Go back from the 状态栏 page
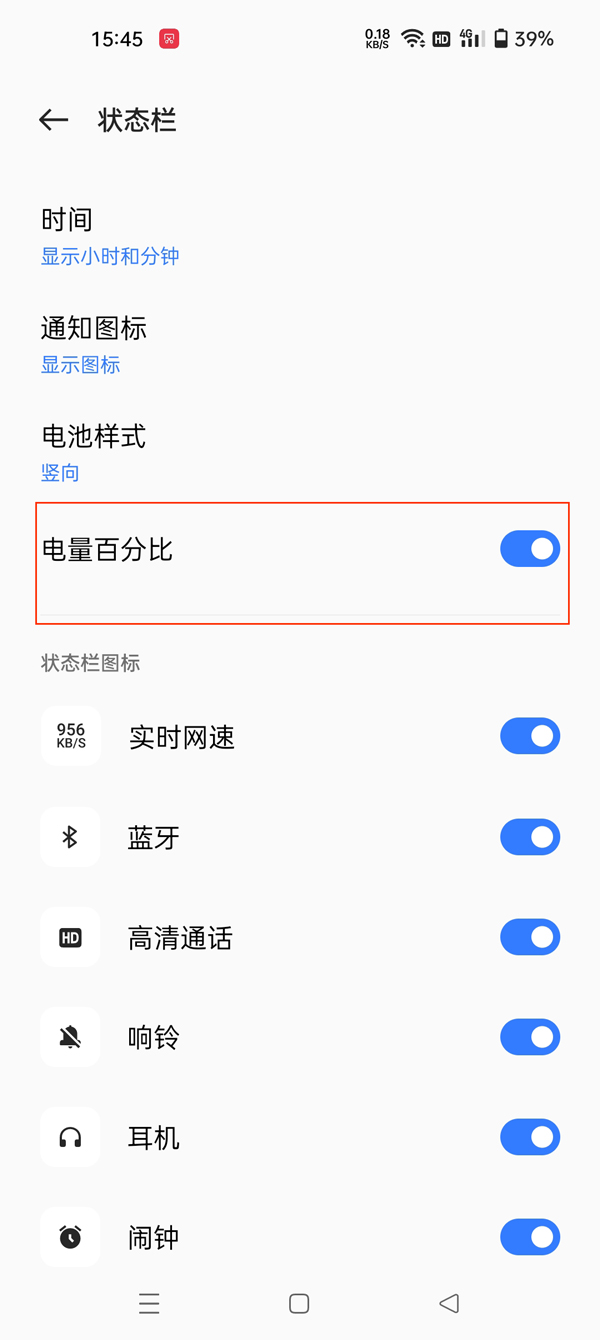This screenshot has height=1340, width=600. (x=53, y=121)
